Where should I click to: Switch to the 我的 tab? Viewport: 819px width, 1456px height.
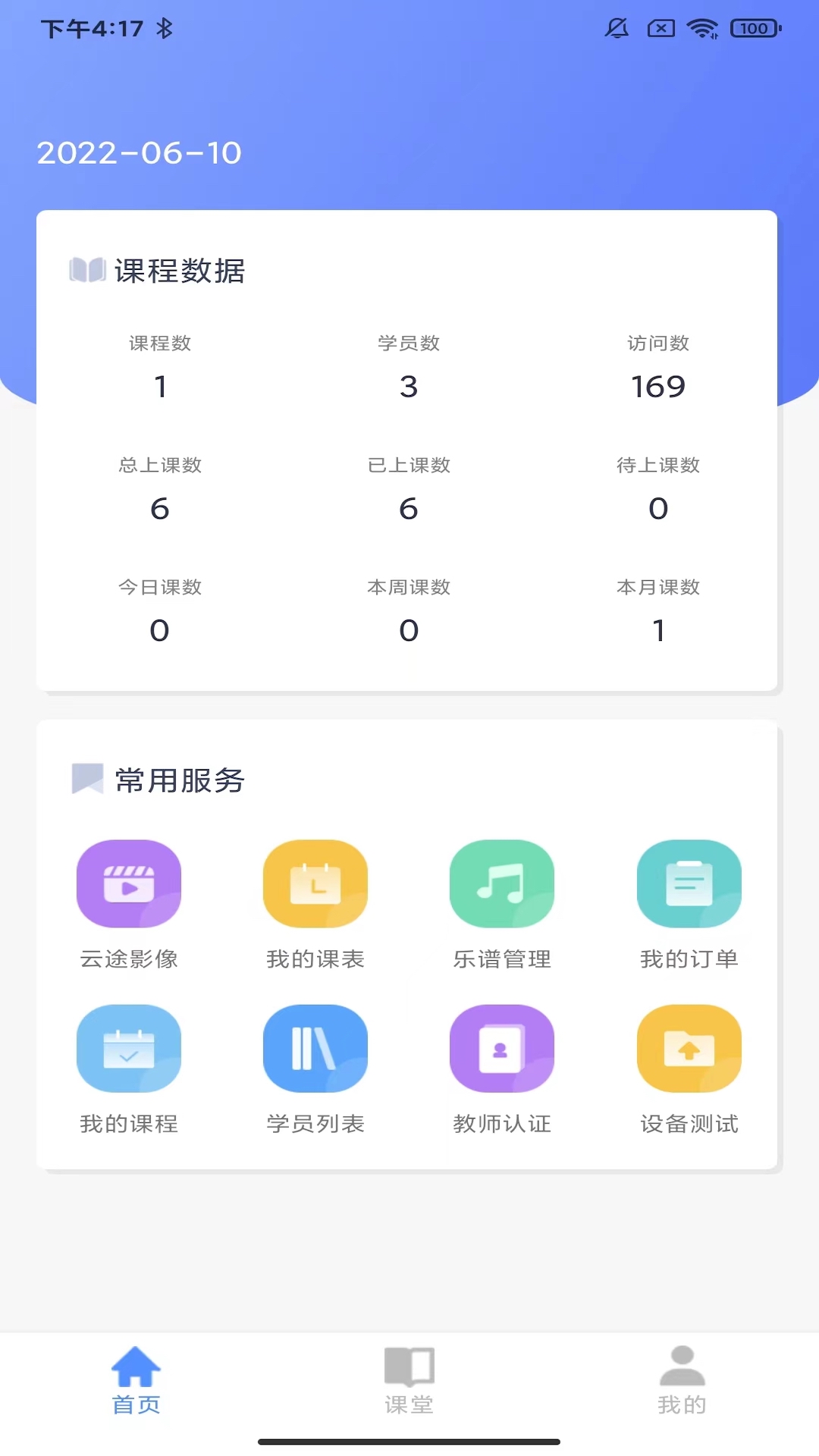tap(682, 1380)
